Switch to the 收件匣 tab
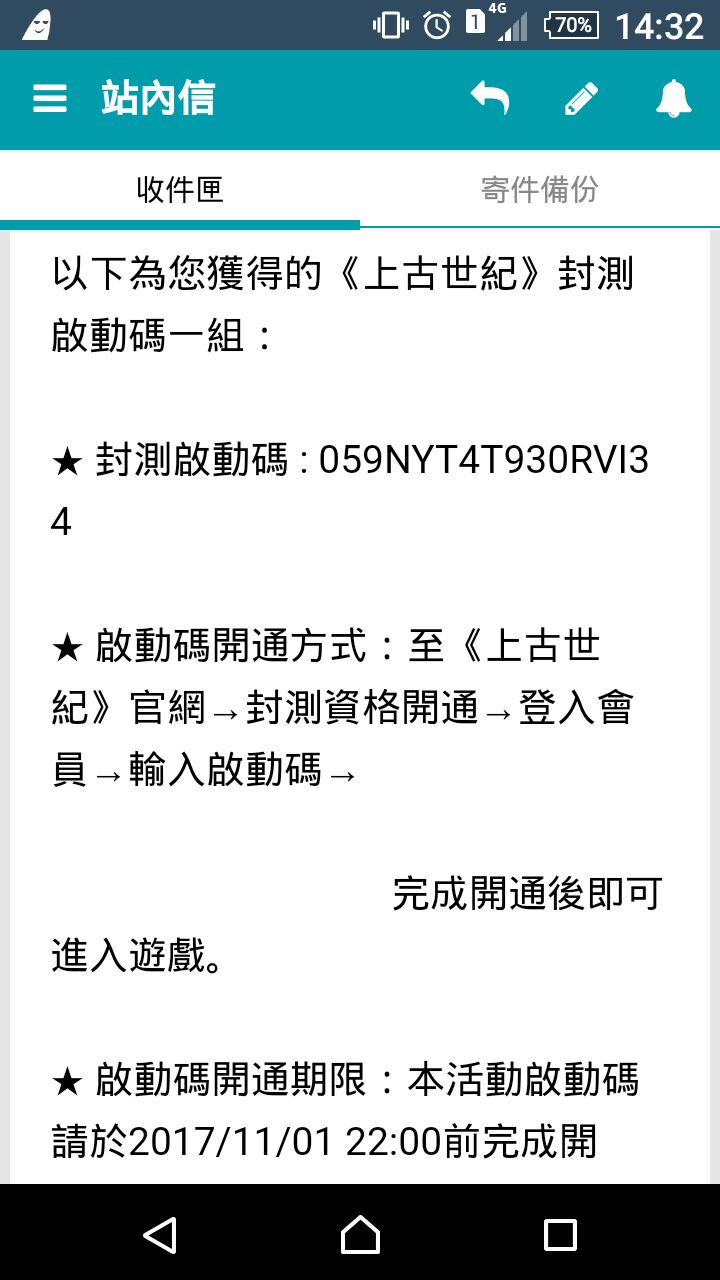This screenshot has height=1280, width=720. coord(180,190)
